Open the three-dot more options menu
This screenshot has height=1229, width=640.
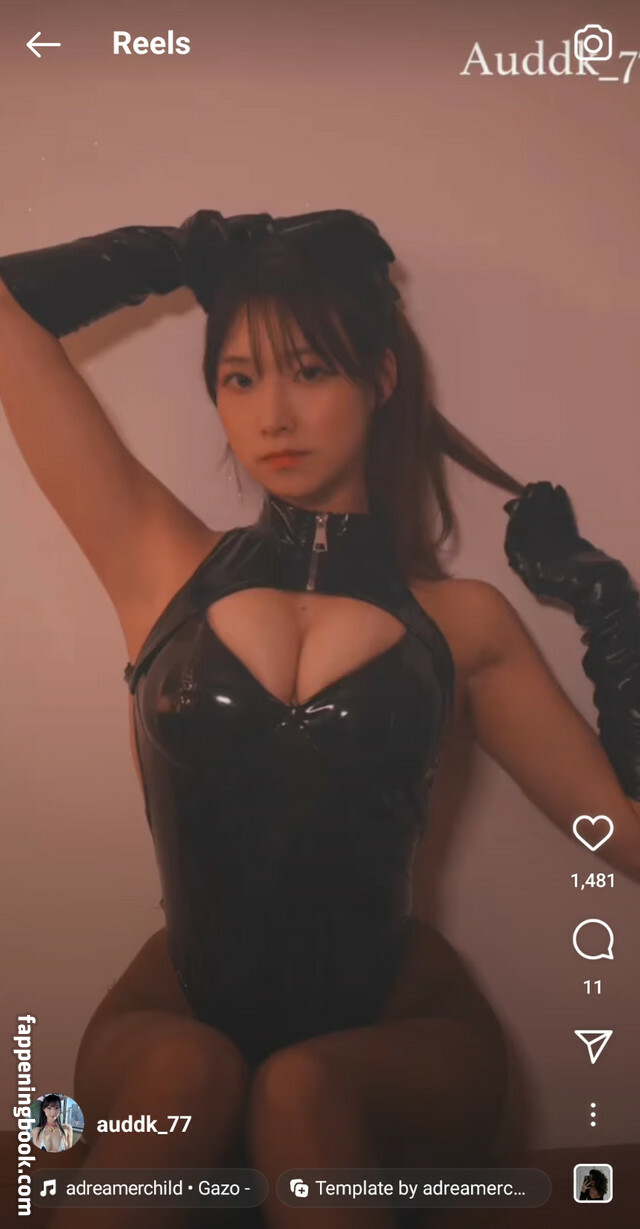(592, 1115)
